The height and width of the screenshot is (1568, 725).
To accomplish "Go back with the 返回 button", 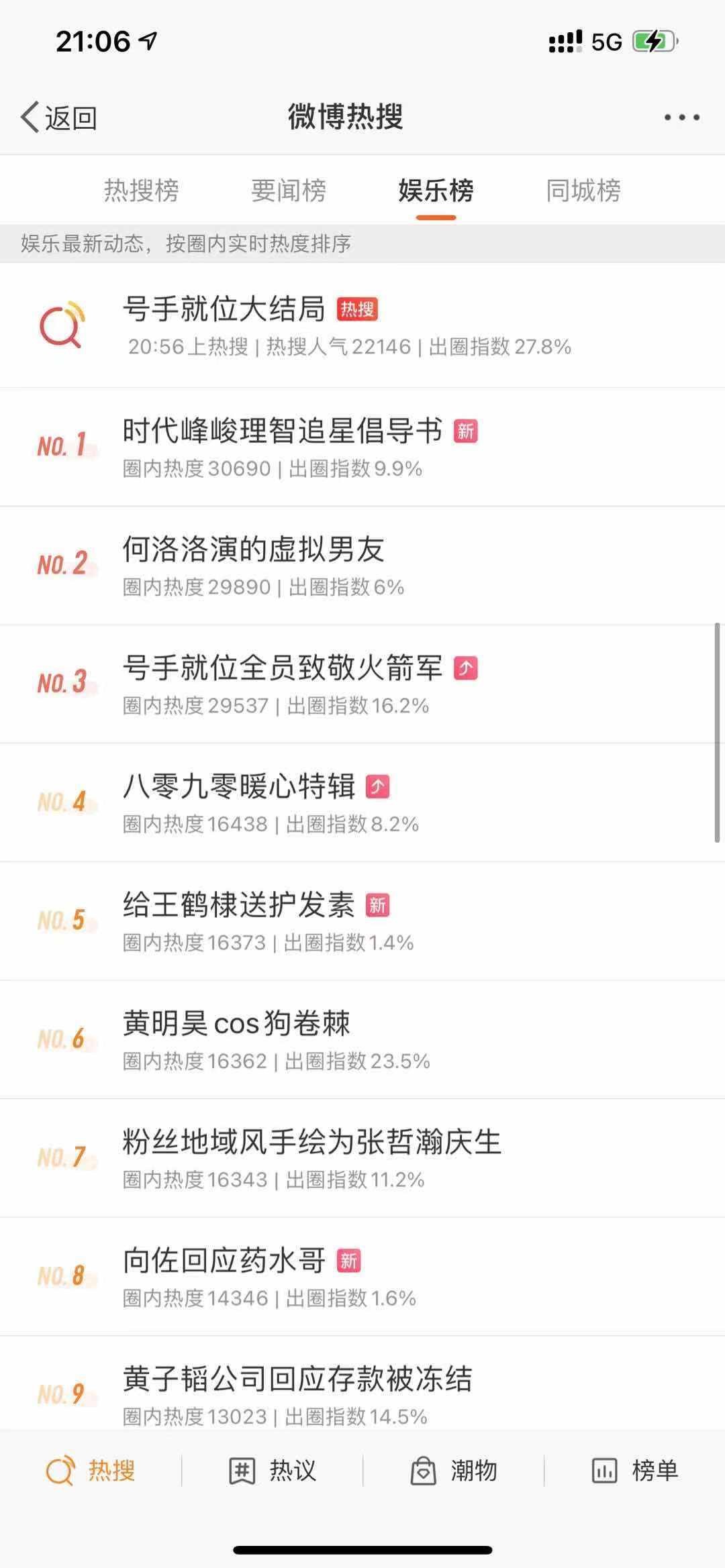I will [x=59, y=117].
